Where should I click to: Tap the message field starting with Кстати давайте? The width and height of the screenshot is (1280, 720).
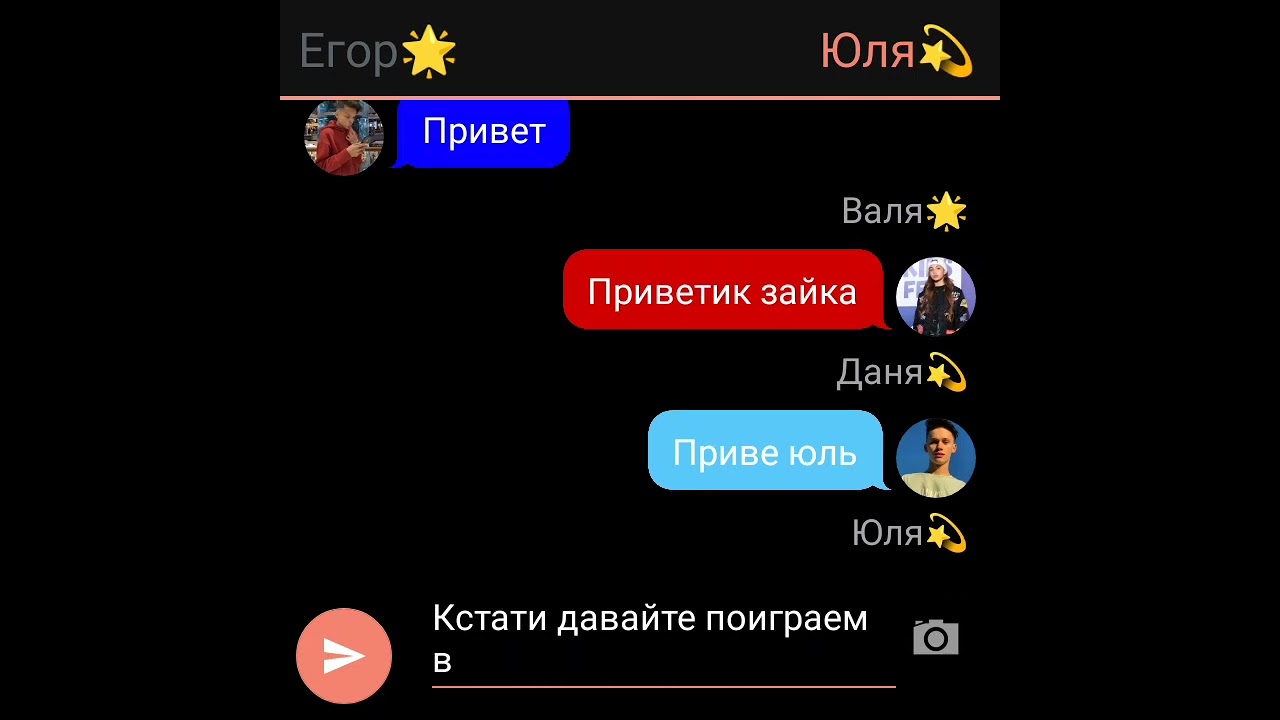click(x=662, y=640)
